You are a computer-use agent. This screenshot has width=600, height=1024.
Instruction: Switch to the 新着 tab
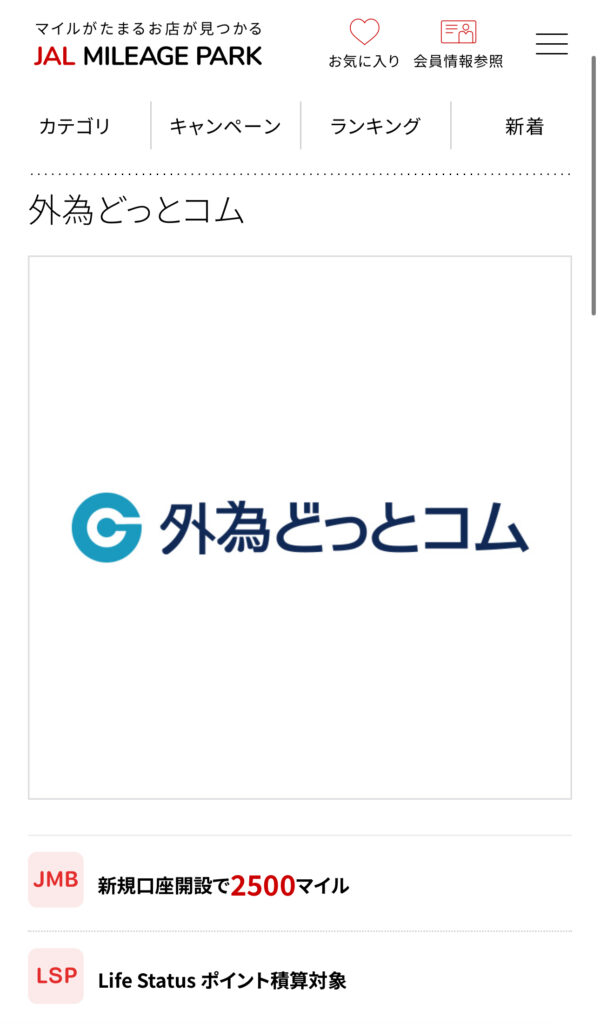pyautogui.click(x=524, y=126)
